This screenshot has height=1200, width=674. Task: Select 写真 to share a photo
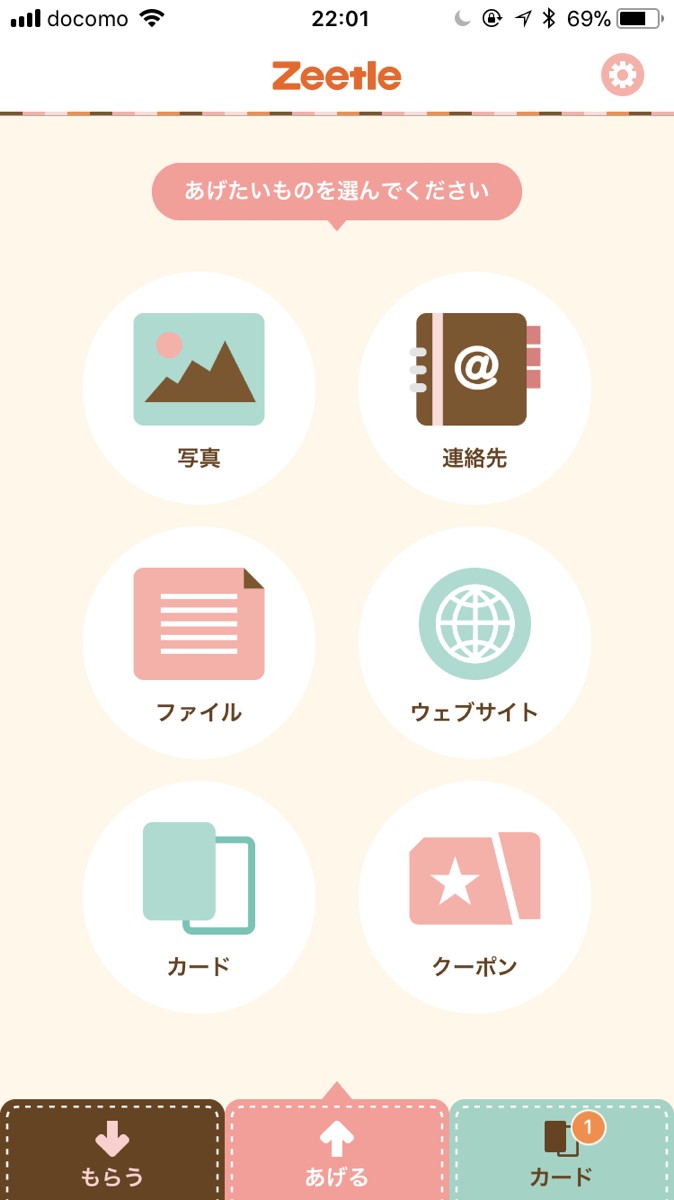tap(199, 389)
